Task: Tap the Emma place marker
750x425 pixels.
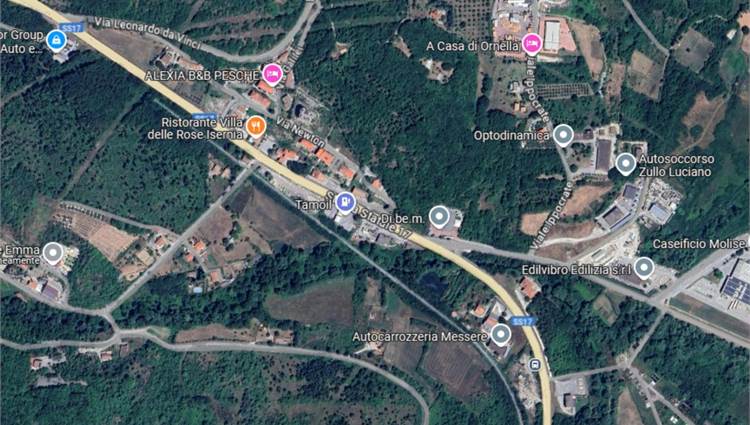Action: (52, 253)
